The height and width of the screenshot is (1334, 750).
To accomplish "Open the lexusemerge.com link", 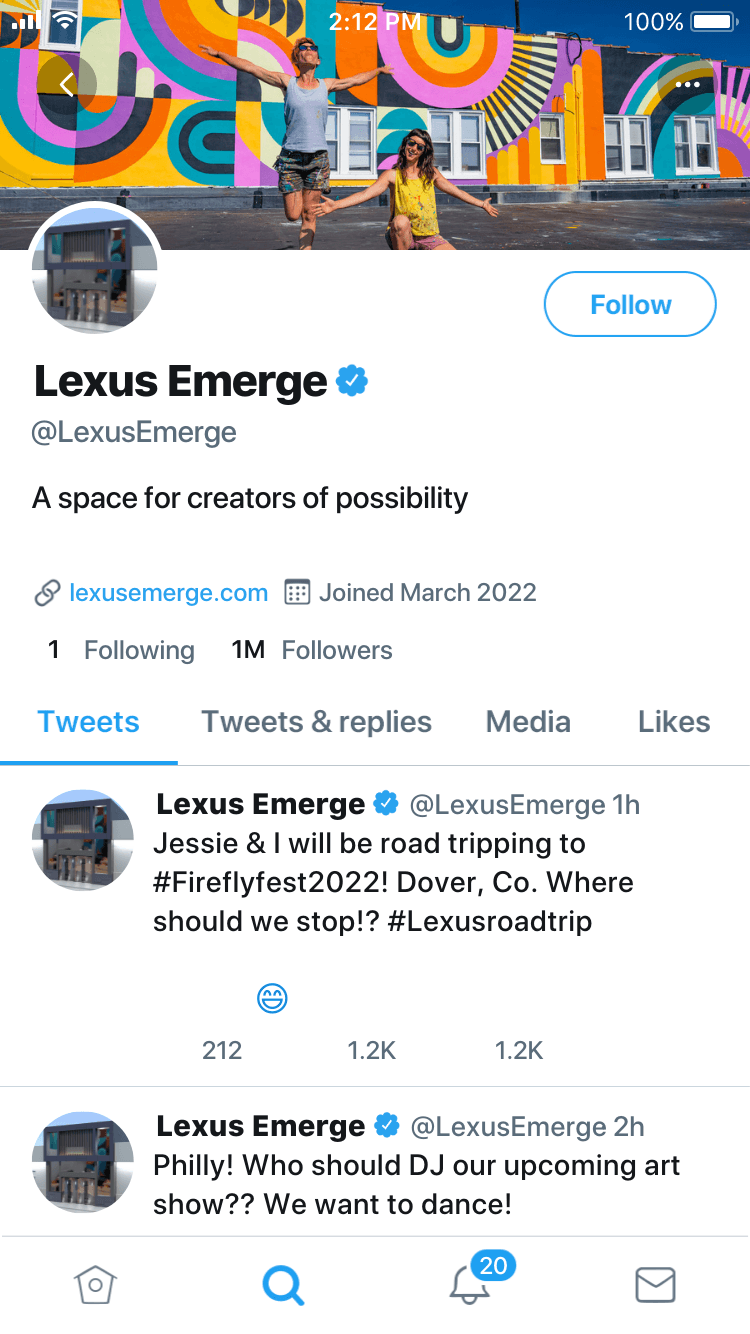I will click(168, 593).
